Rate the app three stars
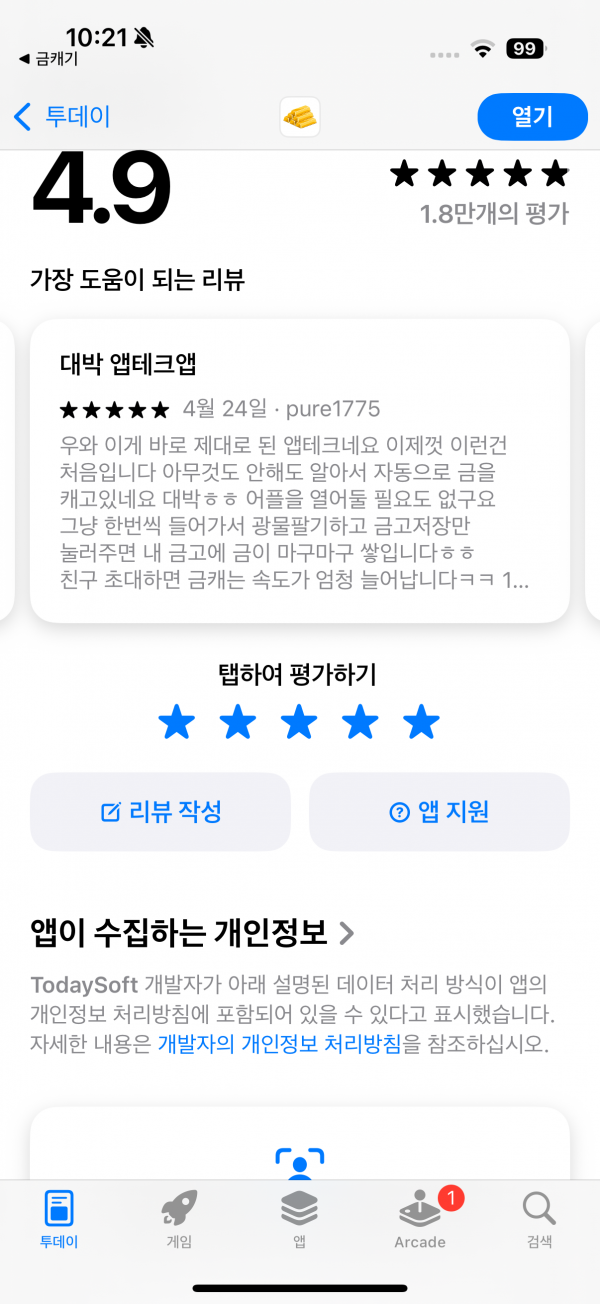Screen dimensions: 600x1304 [299, 722]
